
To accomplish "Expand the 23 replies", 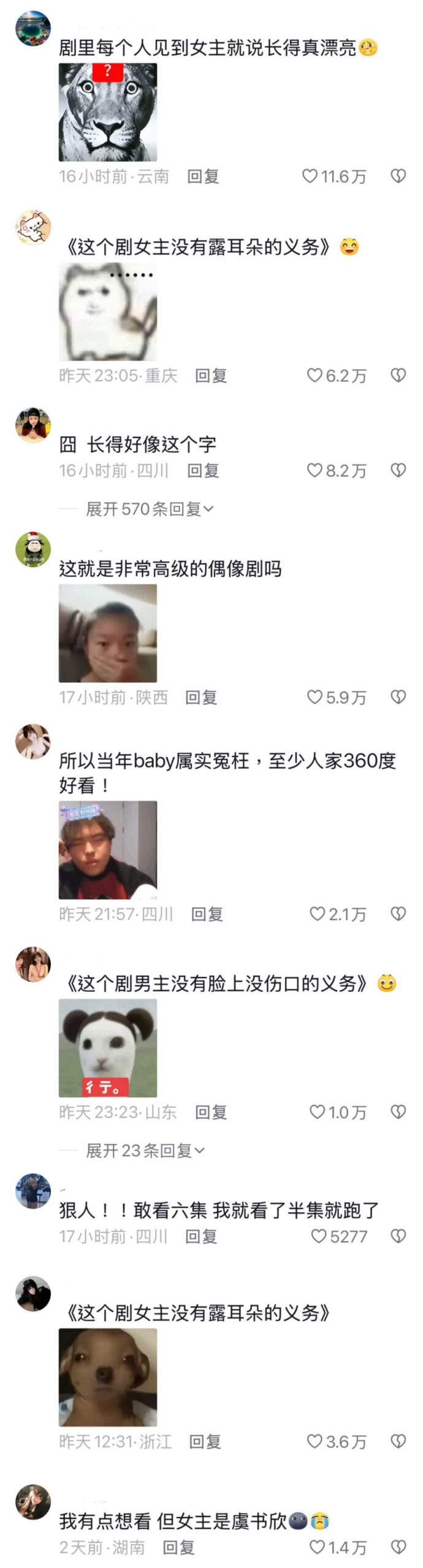I will [145, 1150].
